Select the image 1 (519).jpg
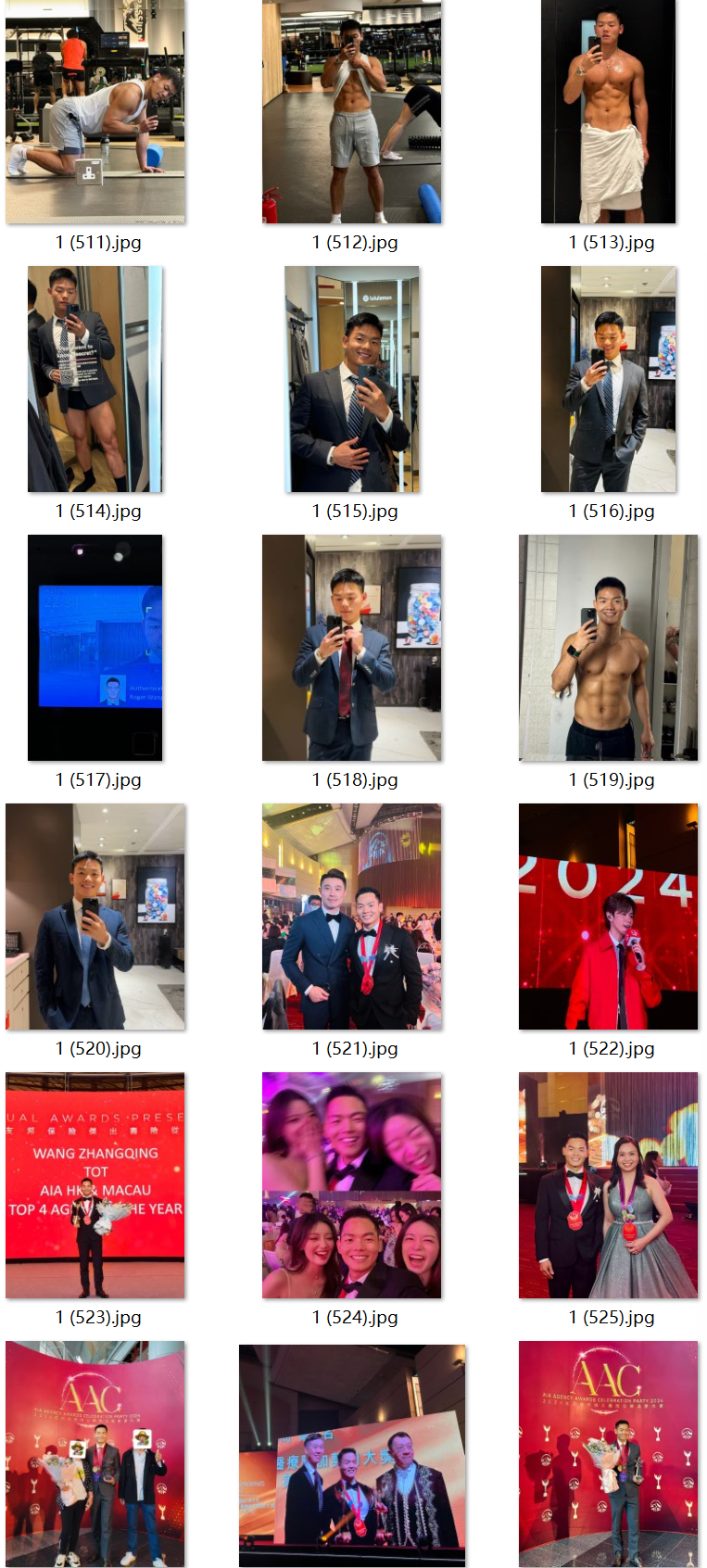Screen dimensions: 707x1568 609,648
